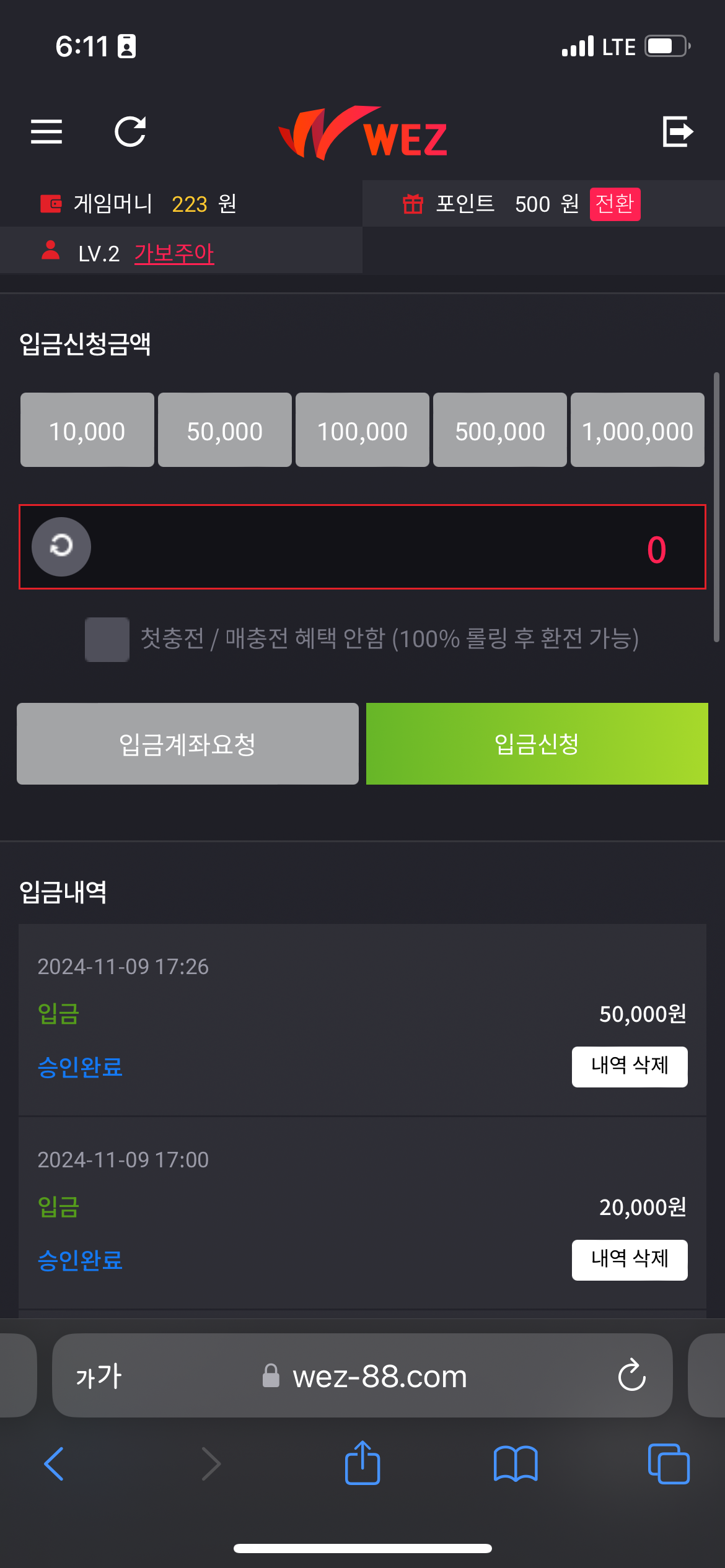Reset the deposit amount field
The image size is (725, 1568).
(x=61, y=547)
